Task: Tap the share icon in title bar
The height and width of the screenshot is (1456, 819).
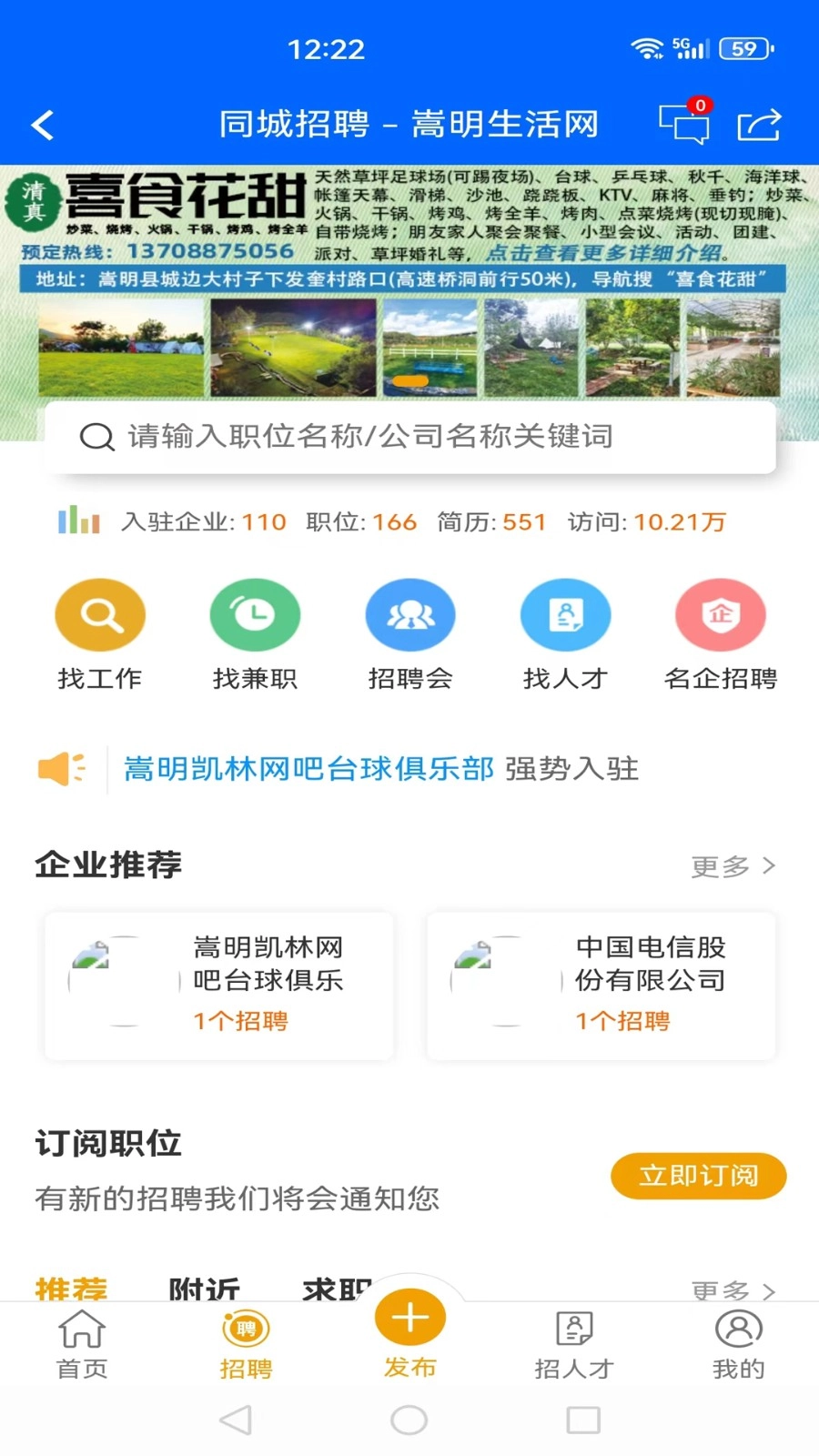Action: click(x=758, y=123)
